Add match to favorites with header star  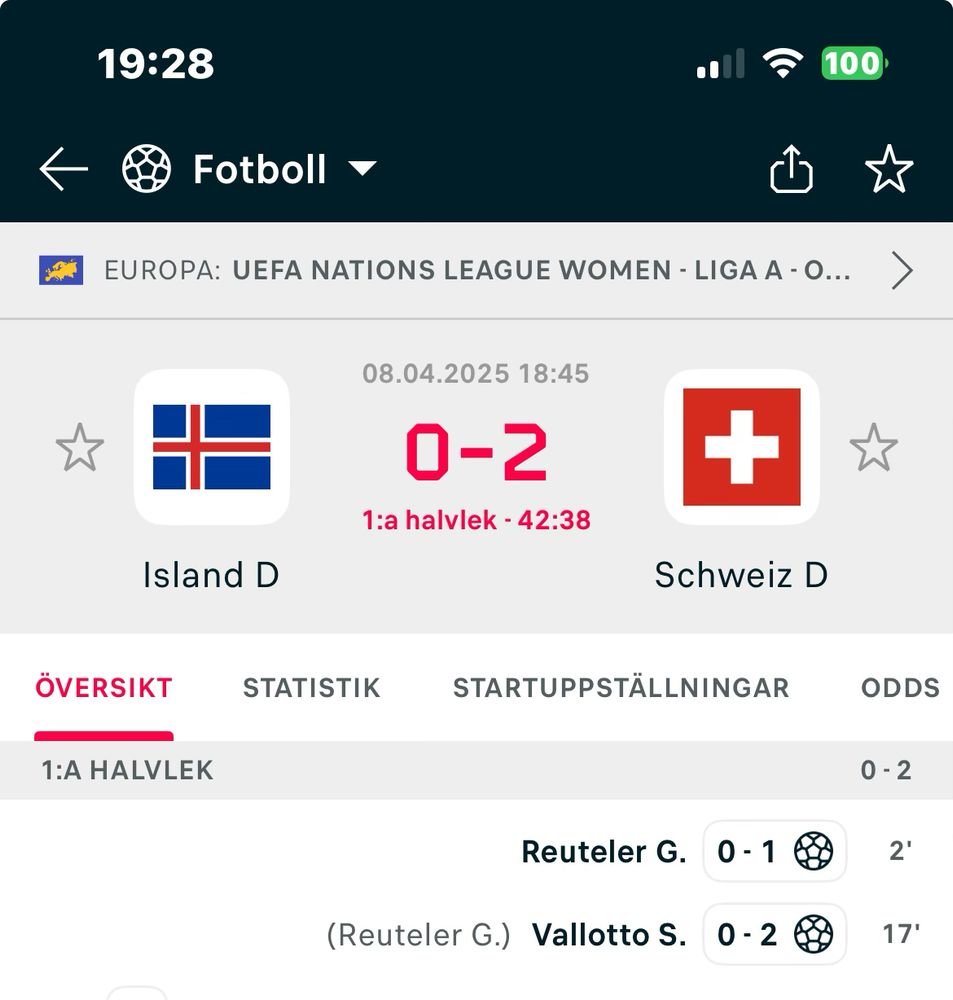[x=888, y=170]
